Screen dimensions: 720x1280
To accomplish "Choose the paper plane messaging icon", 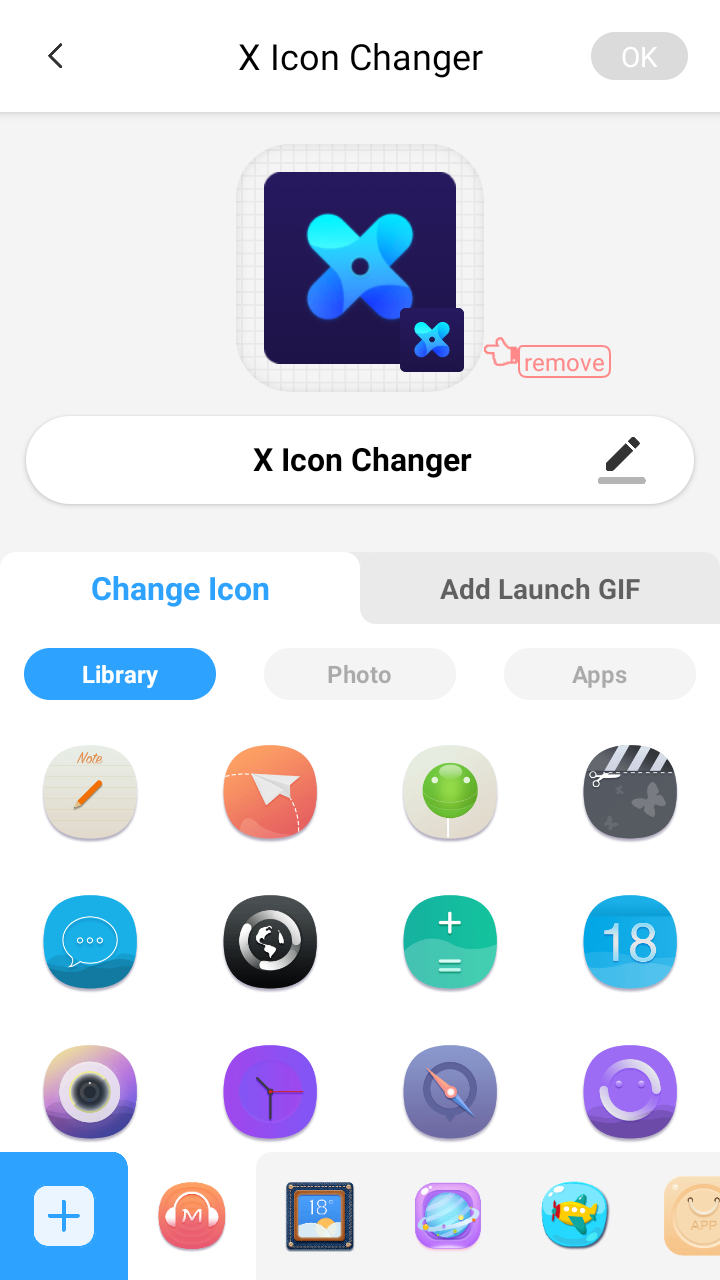I will pos(270,792).
